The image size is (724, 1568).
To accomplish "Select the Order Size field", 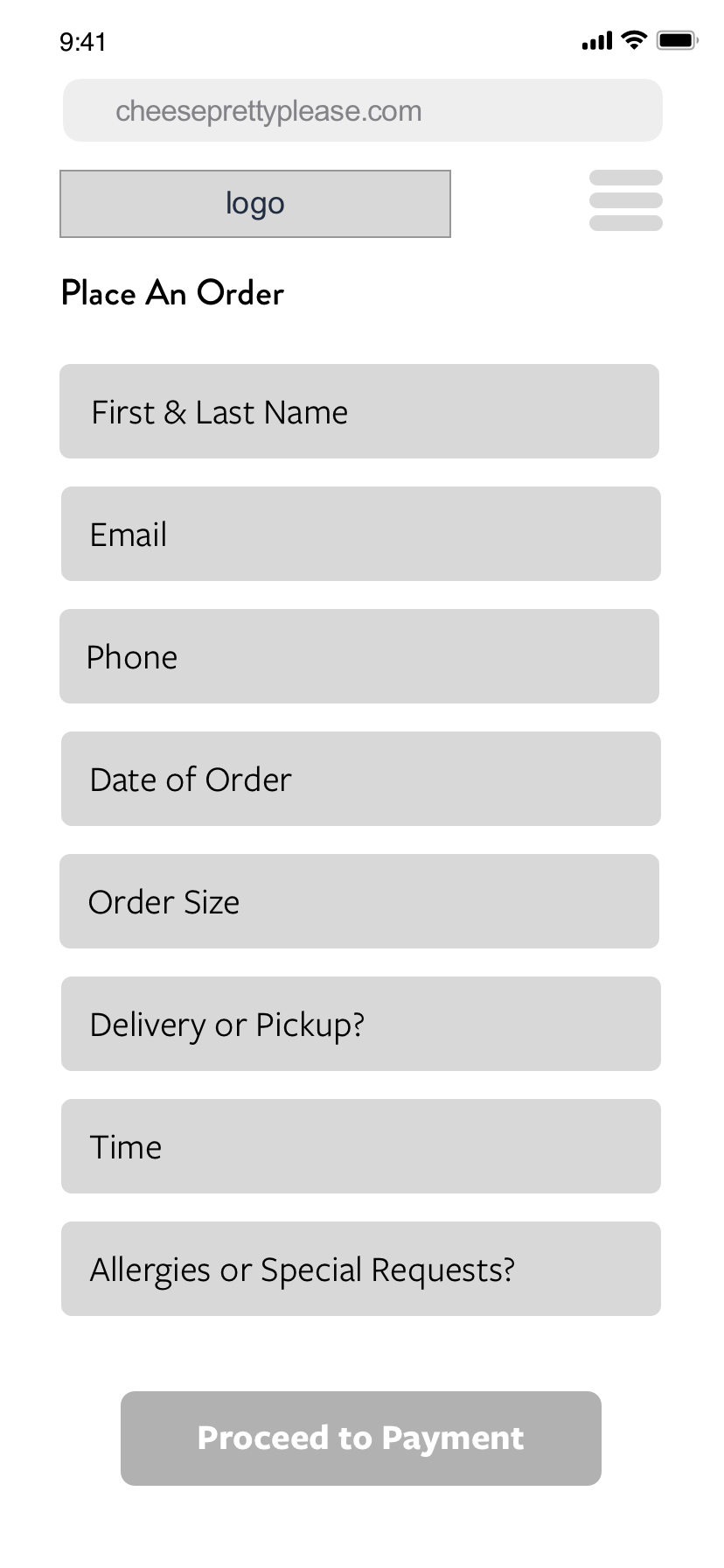I will click(359, 901).
